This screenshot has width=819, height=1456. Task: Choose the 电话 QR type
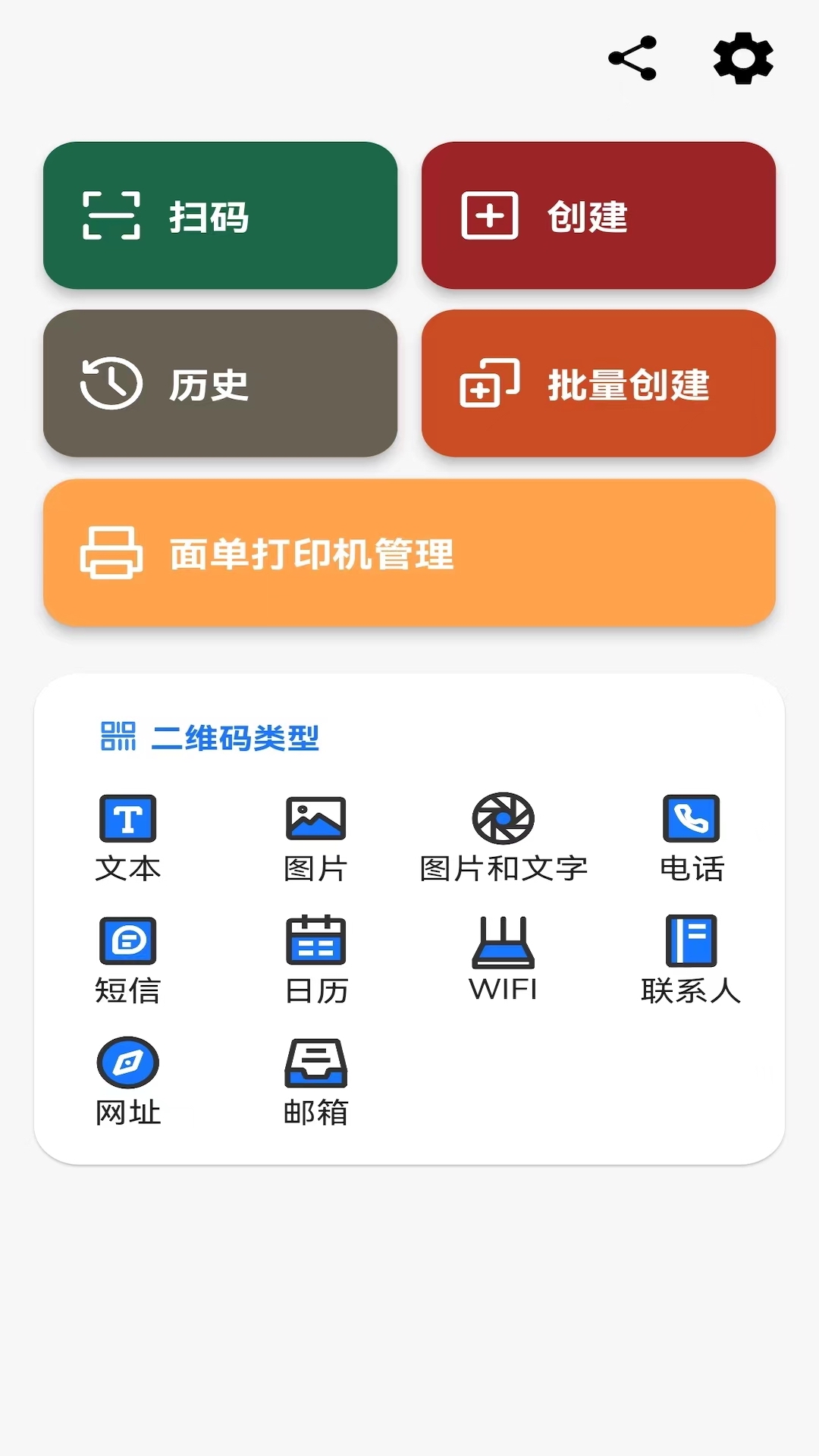click(692, 838)
